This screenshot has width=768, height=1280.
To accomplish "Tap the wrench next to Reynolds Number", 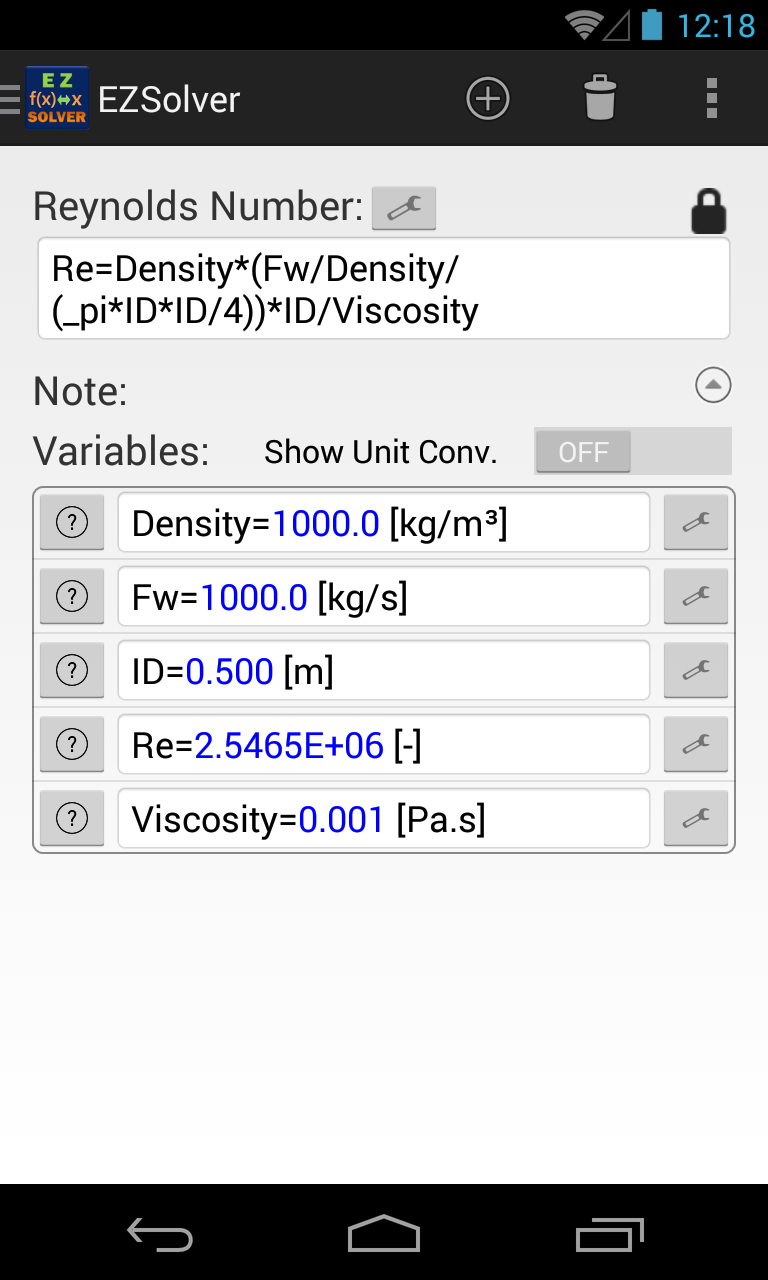I will coord(404,209).
